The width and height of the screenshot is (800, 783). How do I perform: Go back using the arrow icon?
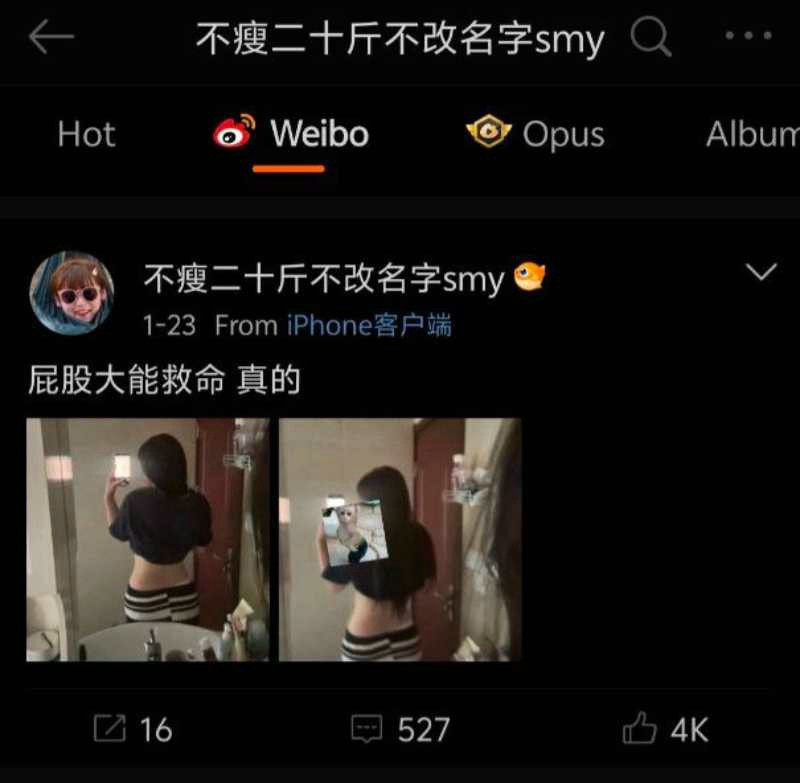(51, 39)
